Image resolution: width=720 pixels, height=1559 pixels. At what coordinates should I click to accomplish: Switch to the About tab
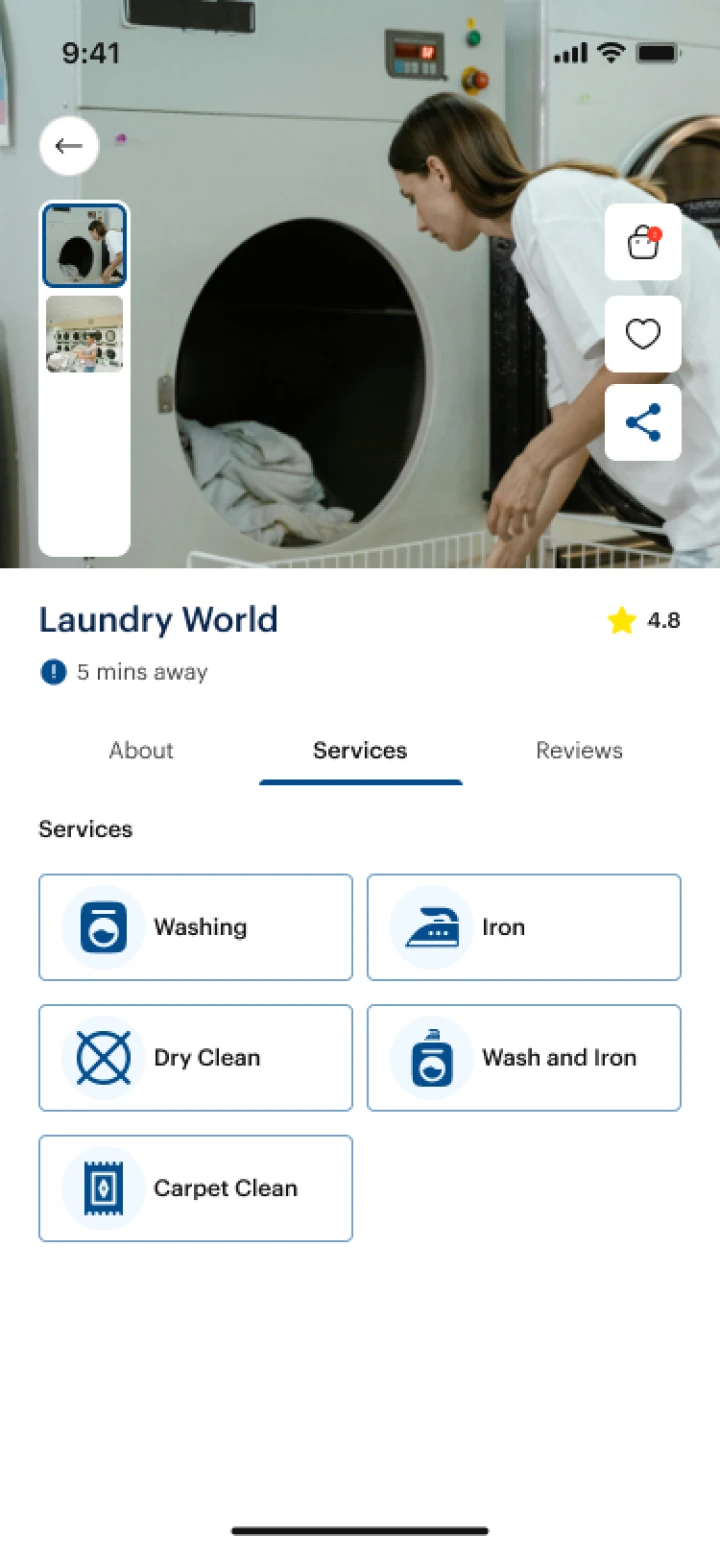click(141, 750)
